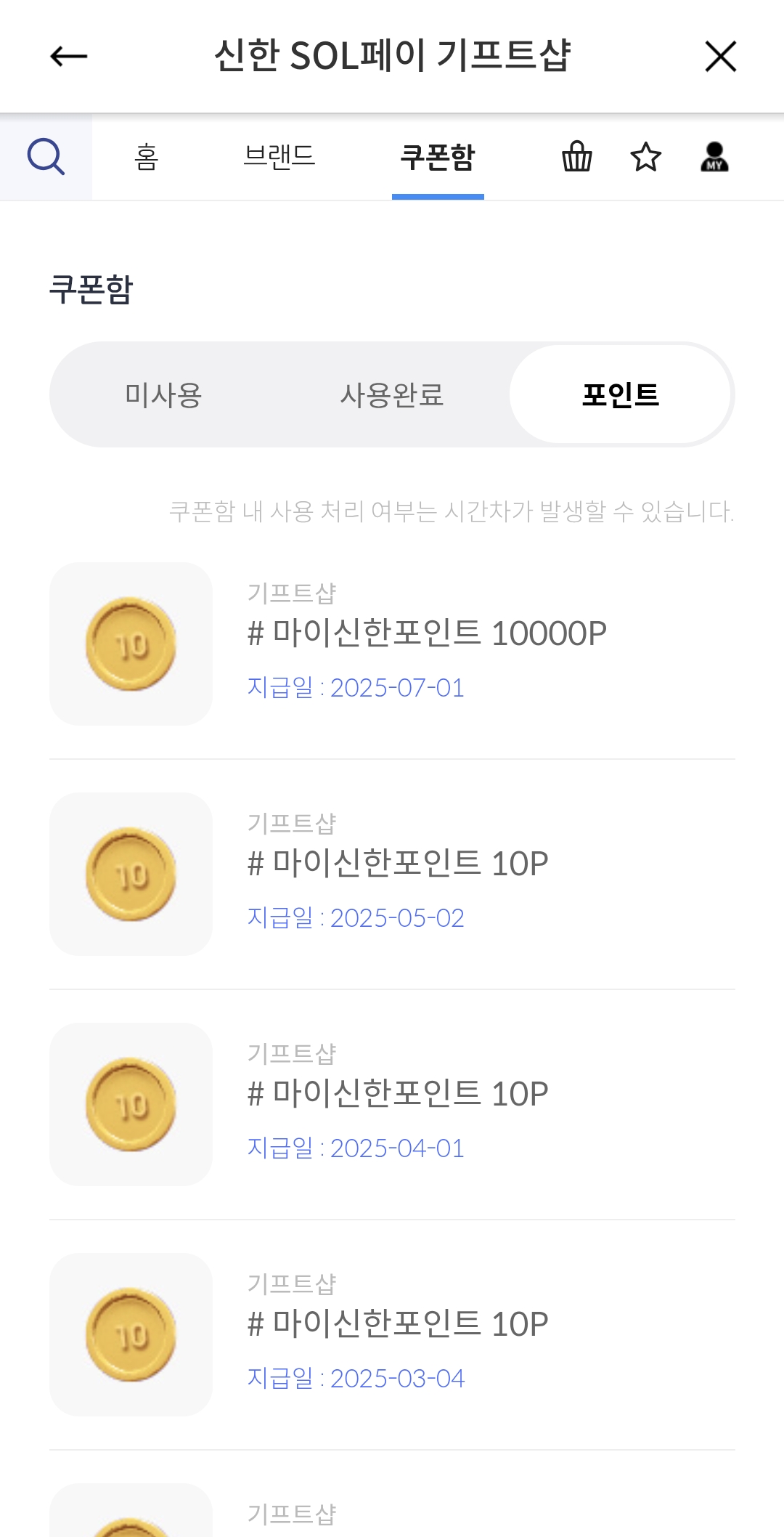The width and height of the screenshot is (784, 1537).
Task: Show 사용완료 coupons
Action: click(392, 394)
